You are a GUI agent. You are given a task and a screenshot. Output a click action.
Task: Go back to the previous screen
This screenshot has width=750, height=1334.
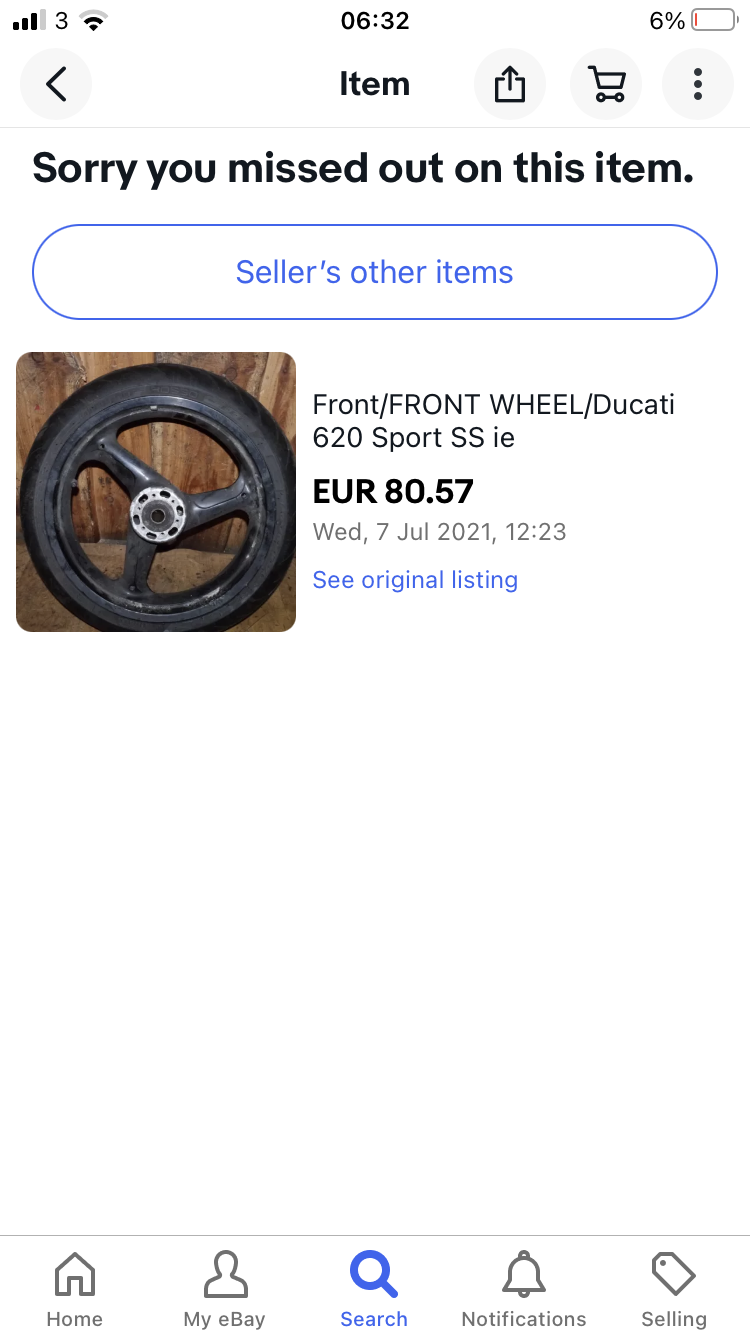(56, 84)
